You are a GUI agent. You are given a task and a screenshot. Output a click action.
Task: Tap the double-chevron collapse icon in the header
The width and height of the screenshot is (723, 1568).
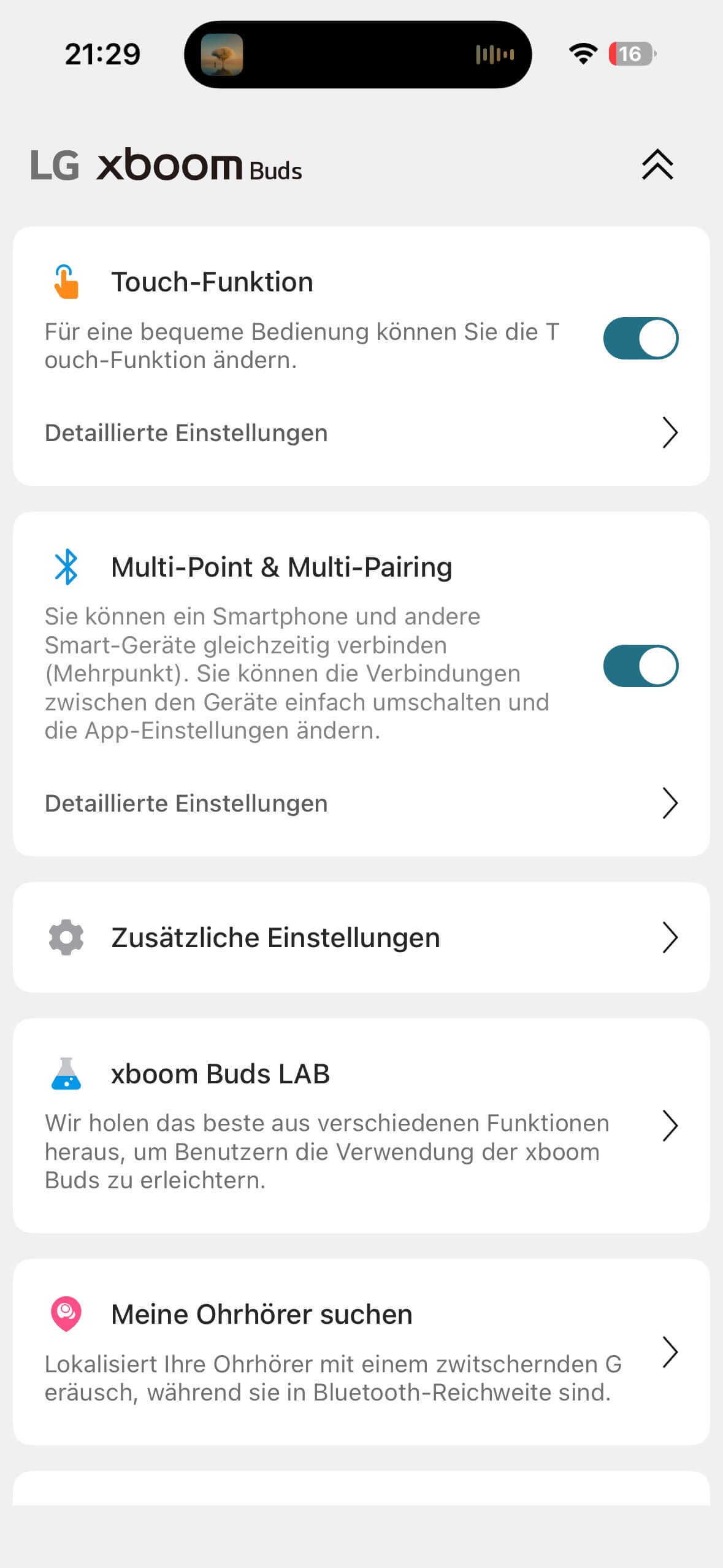[657, 164]
